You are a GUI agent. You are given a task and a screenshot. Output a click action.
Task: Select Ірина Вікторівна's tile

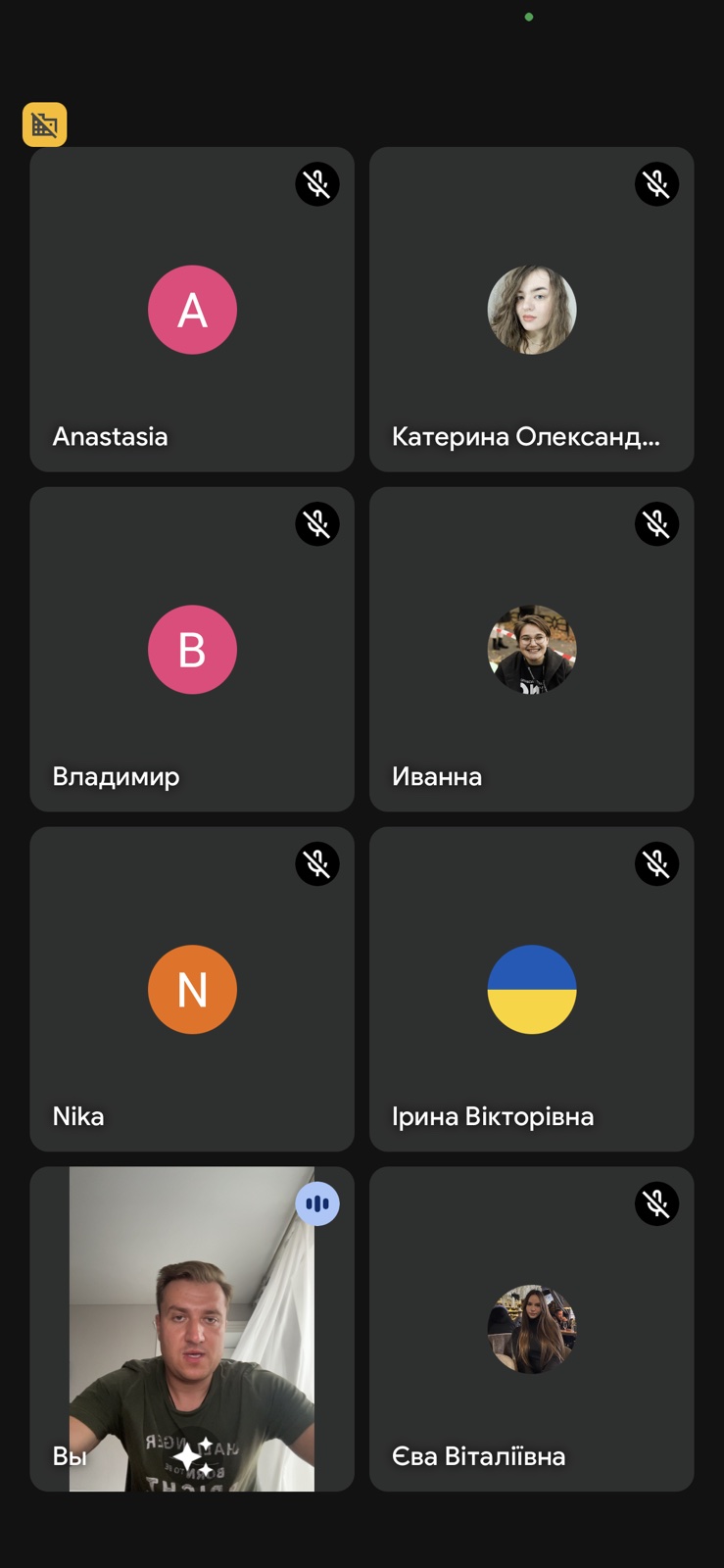532,989
